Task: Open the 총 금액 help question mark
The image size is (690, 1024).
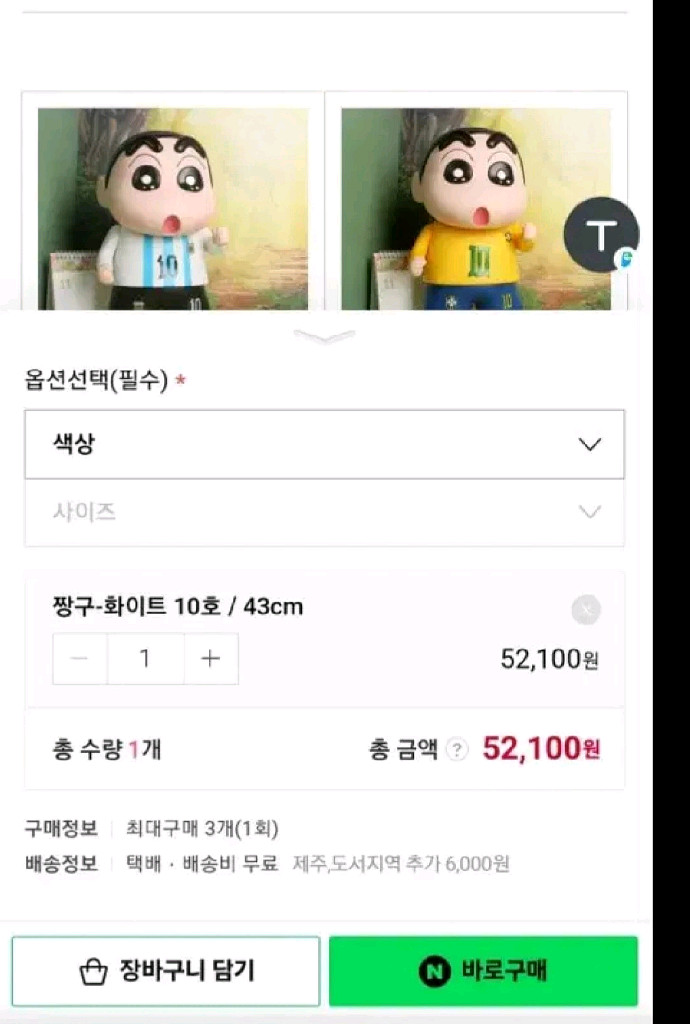Action: pyautogui.click(x=457, y=750)
